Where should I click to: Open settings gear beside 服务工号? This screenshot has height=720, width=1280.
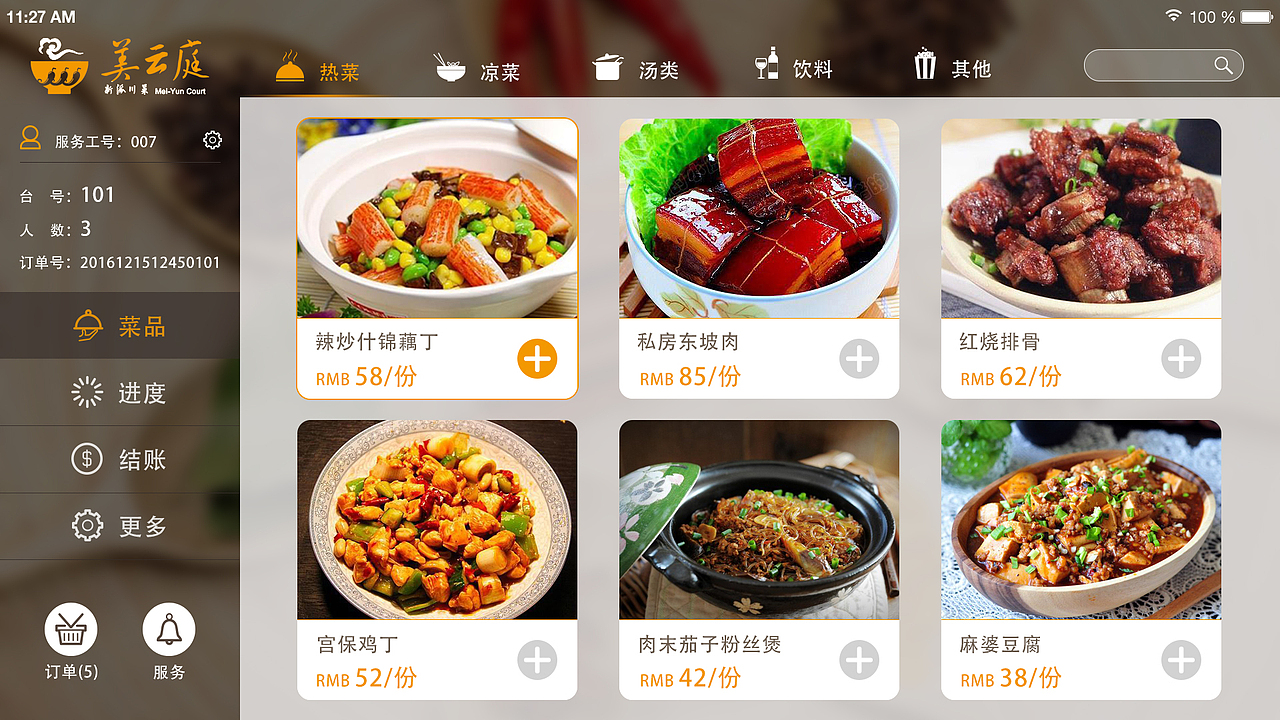pyautogui.click(x=212, y=140)
